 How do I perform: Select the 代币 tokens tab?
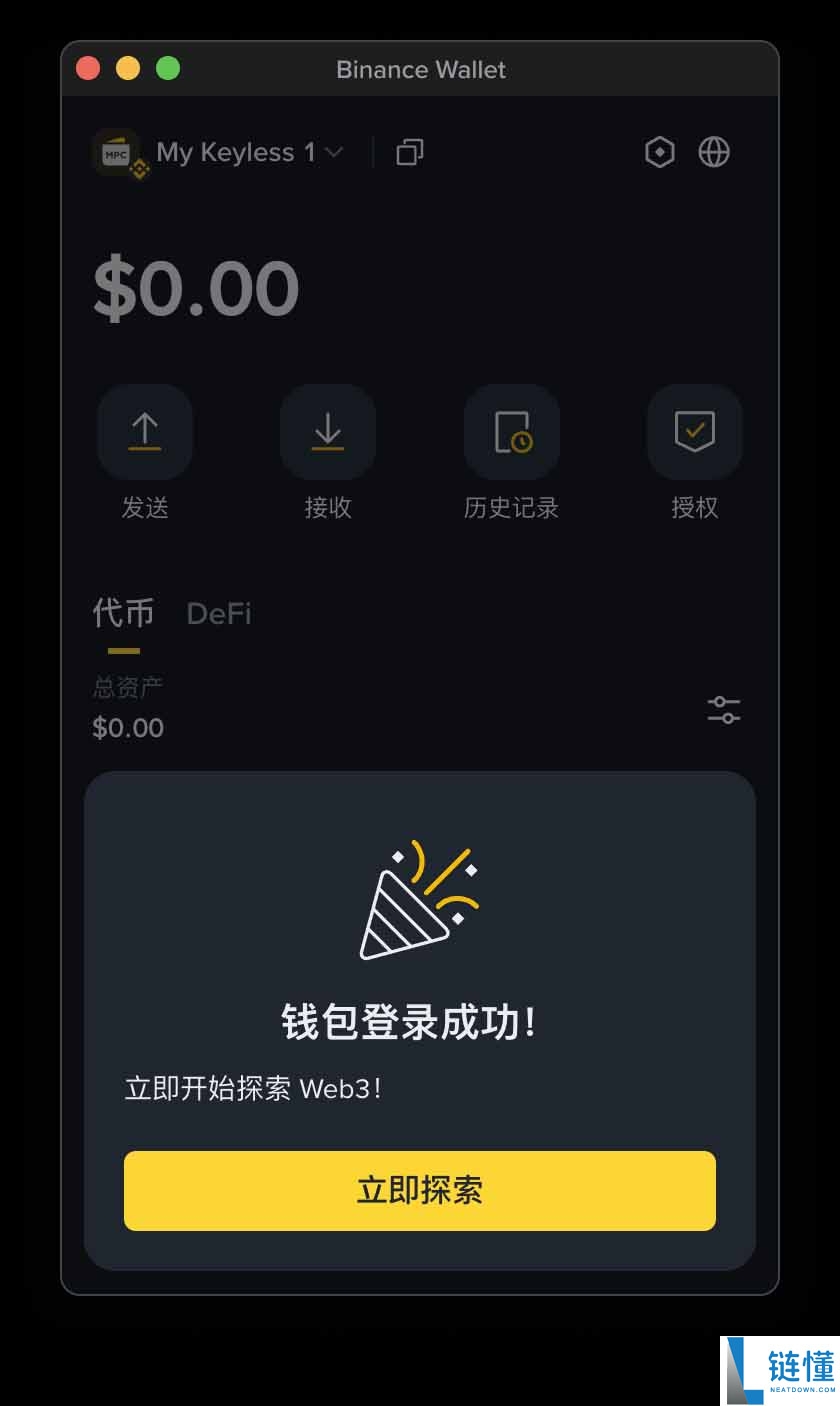point(122,613)
